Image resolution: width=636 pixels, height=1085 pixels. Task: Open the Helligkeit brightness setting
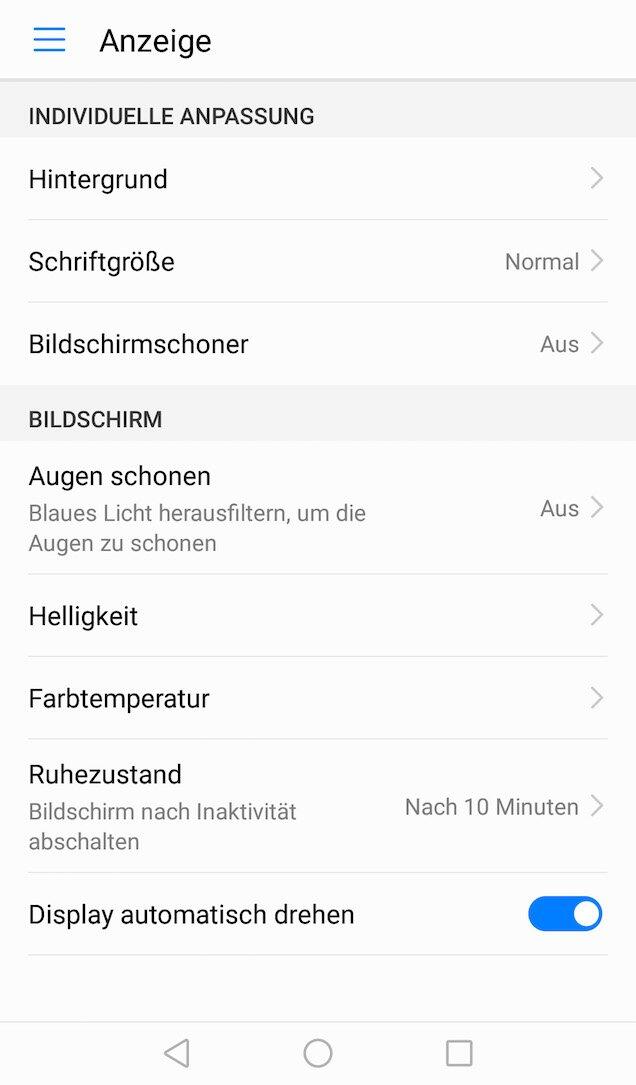coord(317,616)
